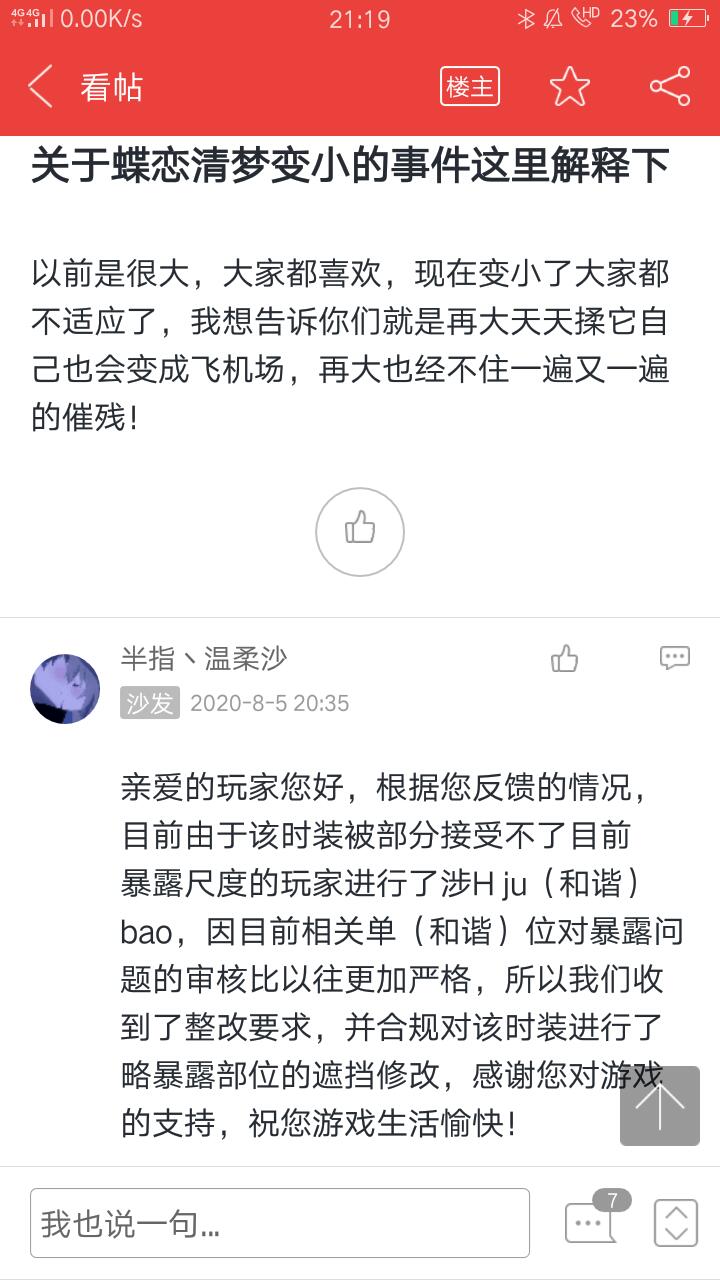
Task: Reply to 半指丶温柔沙's comment
Action: tap(675, 658)
